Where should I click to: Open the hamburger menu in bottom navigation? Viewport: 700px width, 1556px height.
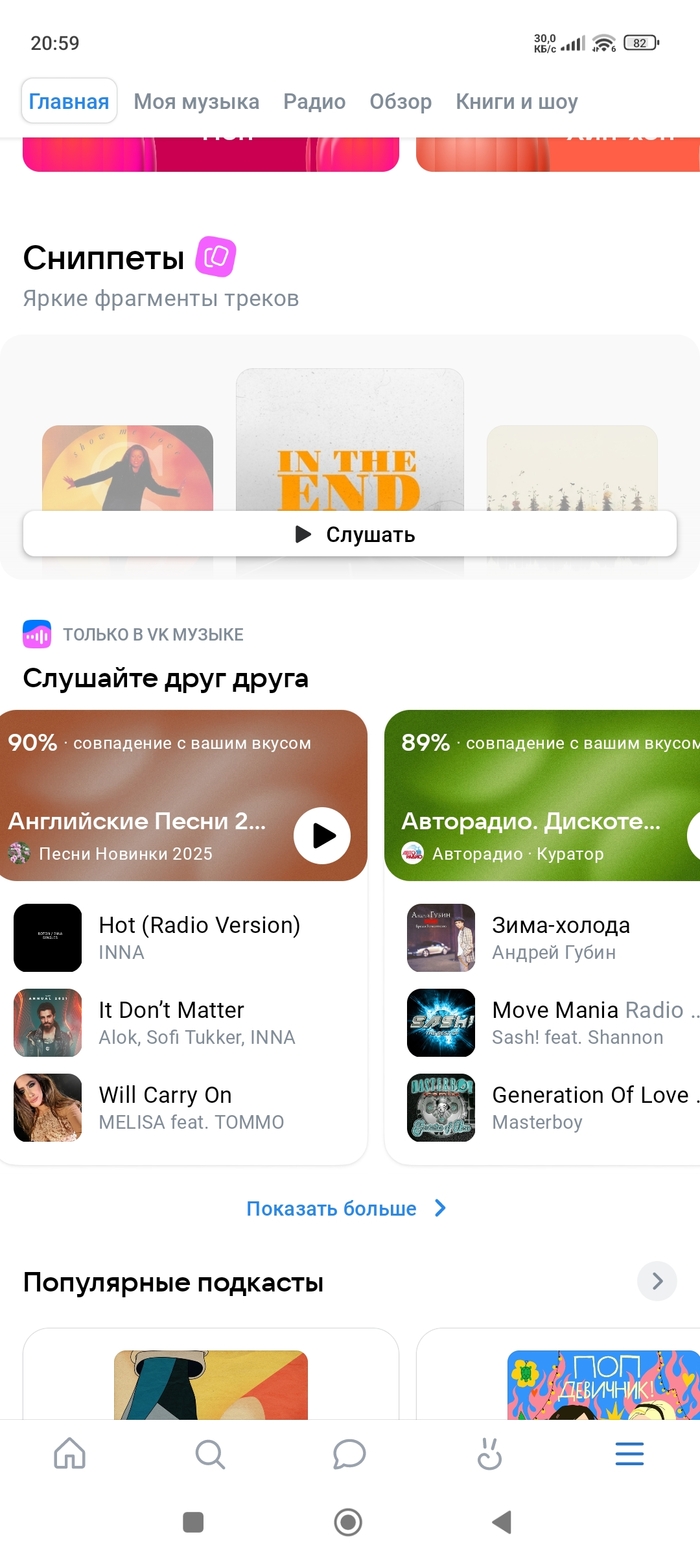[629, 1454]
